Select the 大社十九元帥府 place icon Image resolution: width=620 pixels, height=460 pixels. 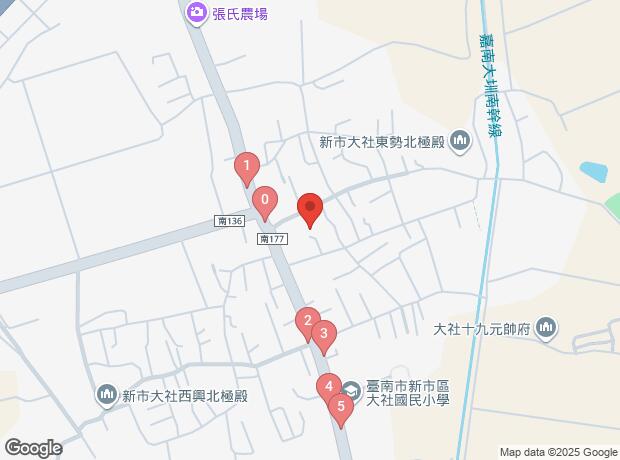(x=546, y=327)
